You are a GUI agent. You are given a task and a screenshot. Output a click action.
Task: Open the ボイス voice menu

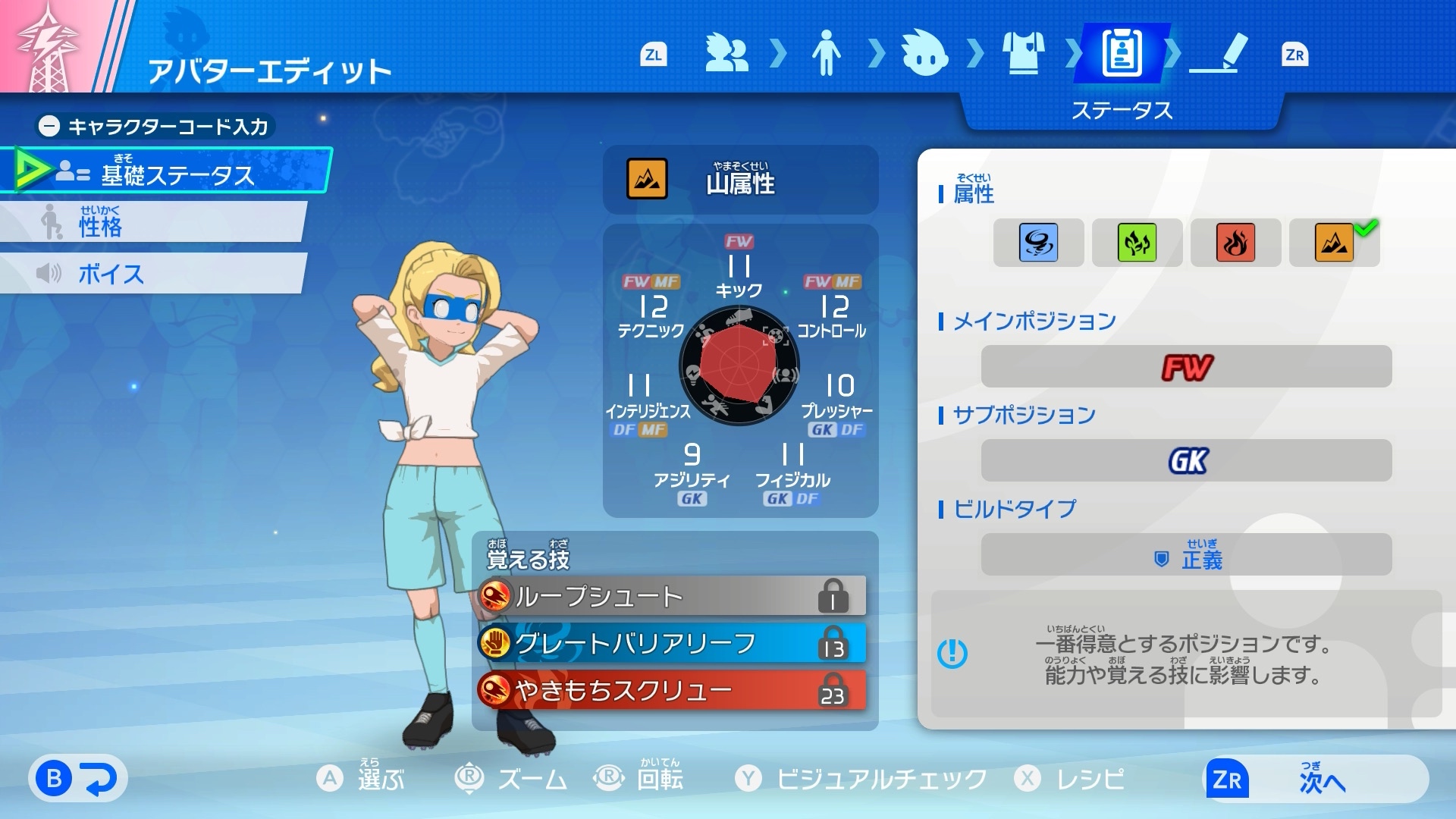(x=152, y=274)
